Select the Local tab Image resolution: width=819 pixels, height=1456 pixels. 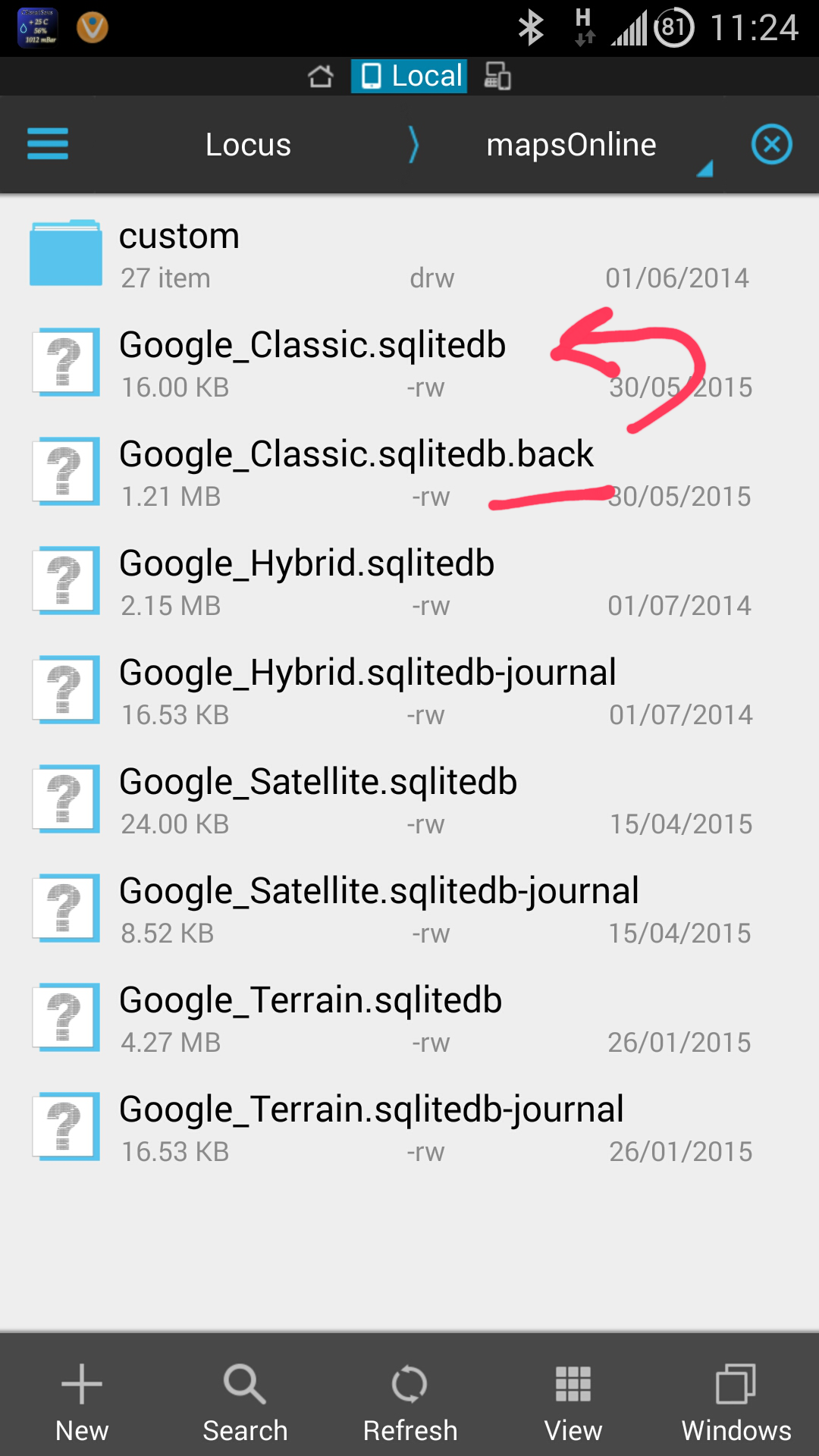click(x=409, y=76)
